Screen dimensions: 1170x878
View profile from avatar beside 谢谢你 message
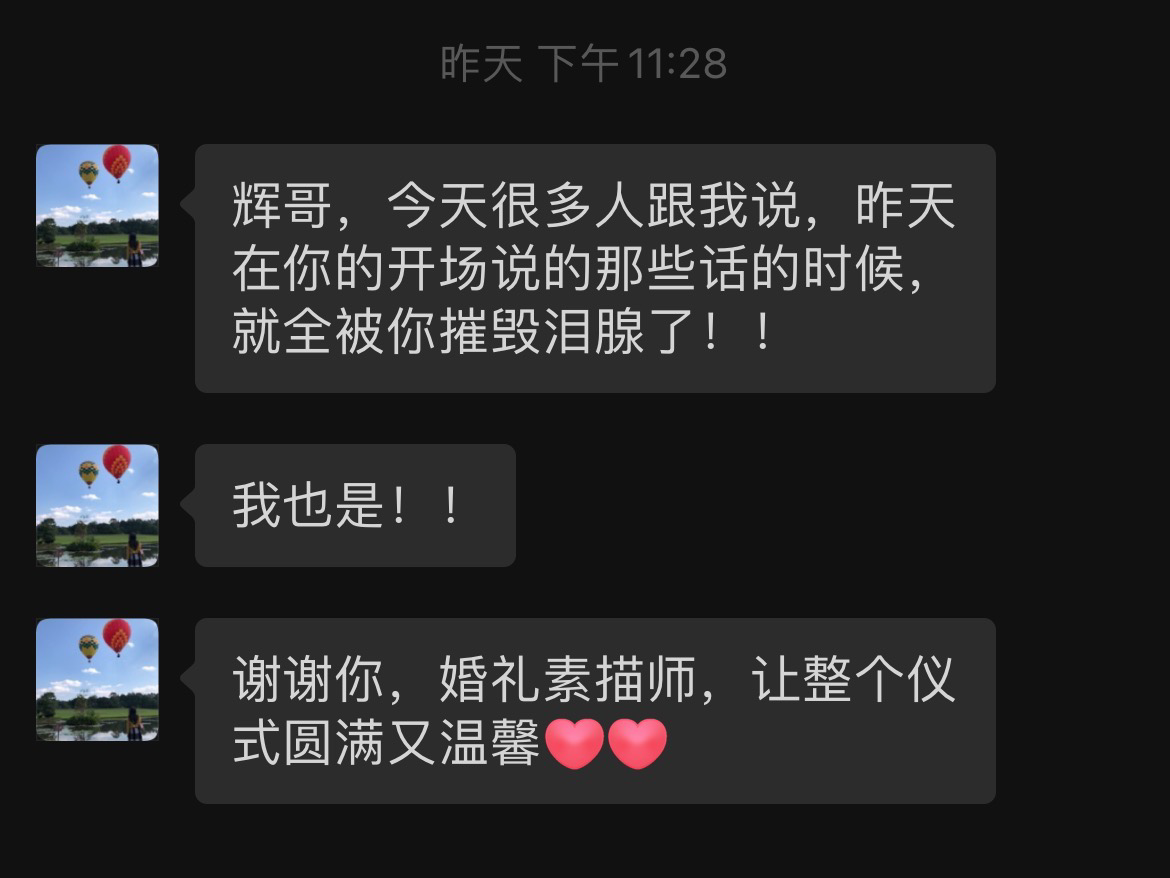point(97,680)
